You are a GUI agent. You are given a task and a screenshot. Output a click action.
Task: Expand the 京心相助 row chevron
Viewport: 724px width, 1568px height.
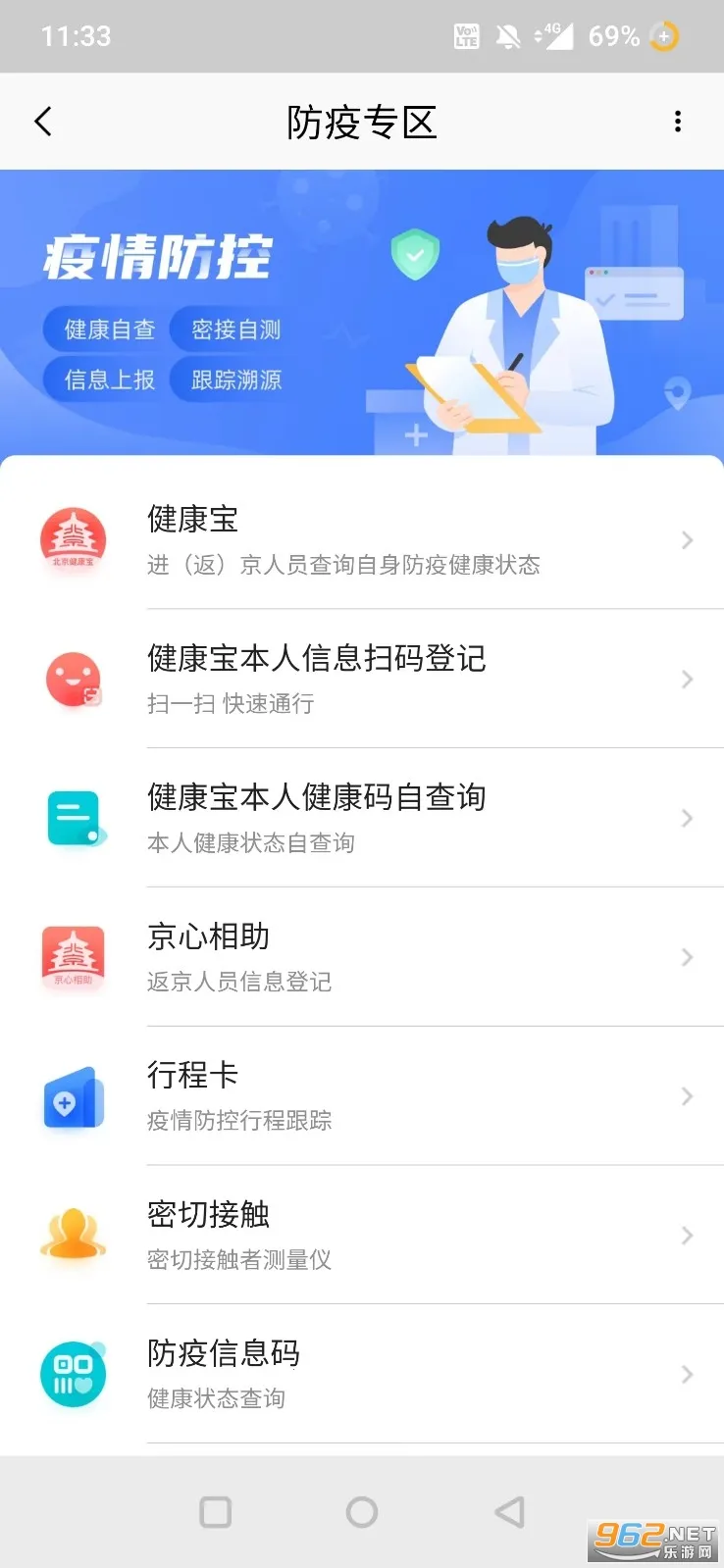tap(687, 957)
